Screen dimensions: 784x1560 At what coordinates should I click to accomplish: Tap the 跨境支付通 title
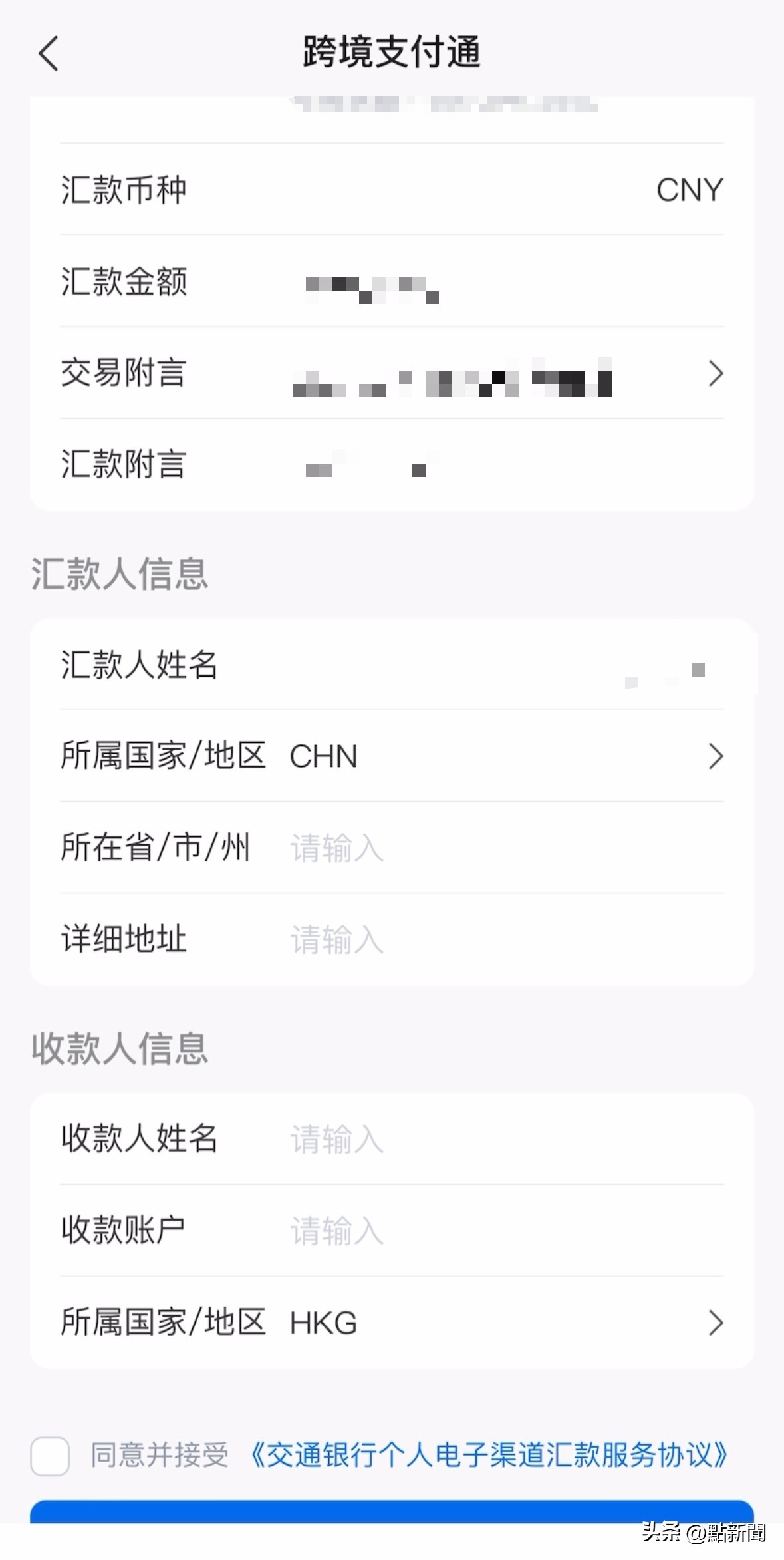(392, 51)
